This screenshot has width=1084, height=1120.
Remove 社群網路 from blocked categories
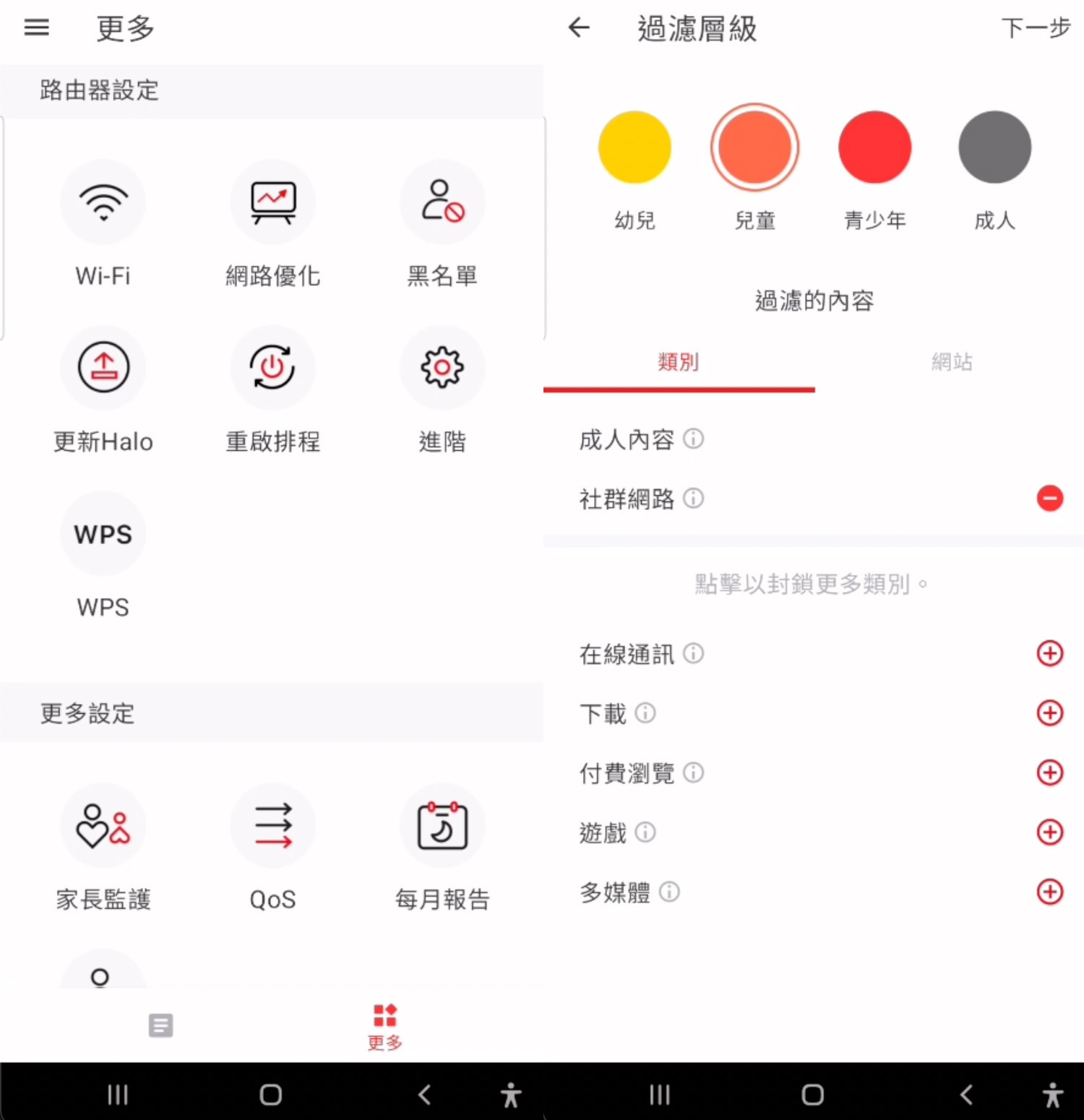1049,499
